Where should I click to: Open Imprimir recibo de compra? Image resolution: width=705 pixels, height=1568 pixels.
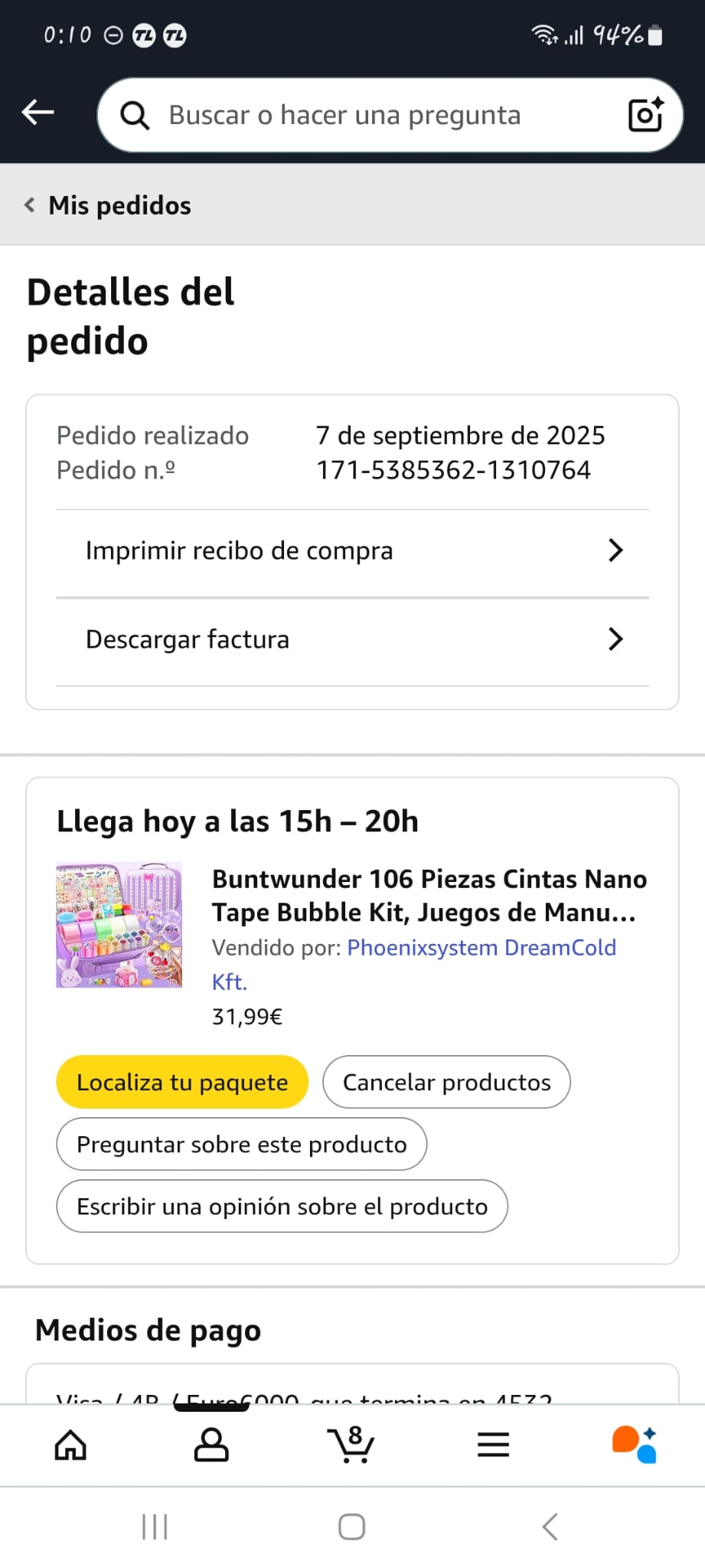(352, 550)
